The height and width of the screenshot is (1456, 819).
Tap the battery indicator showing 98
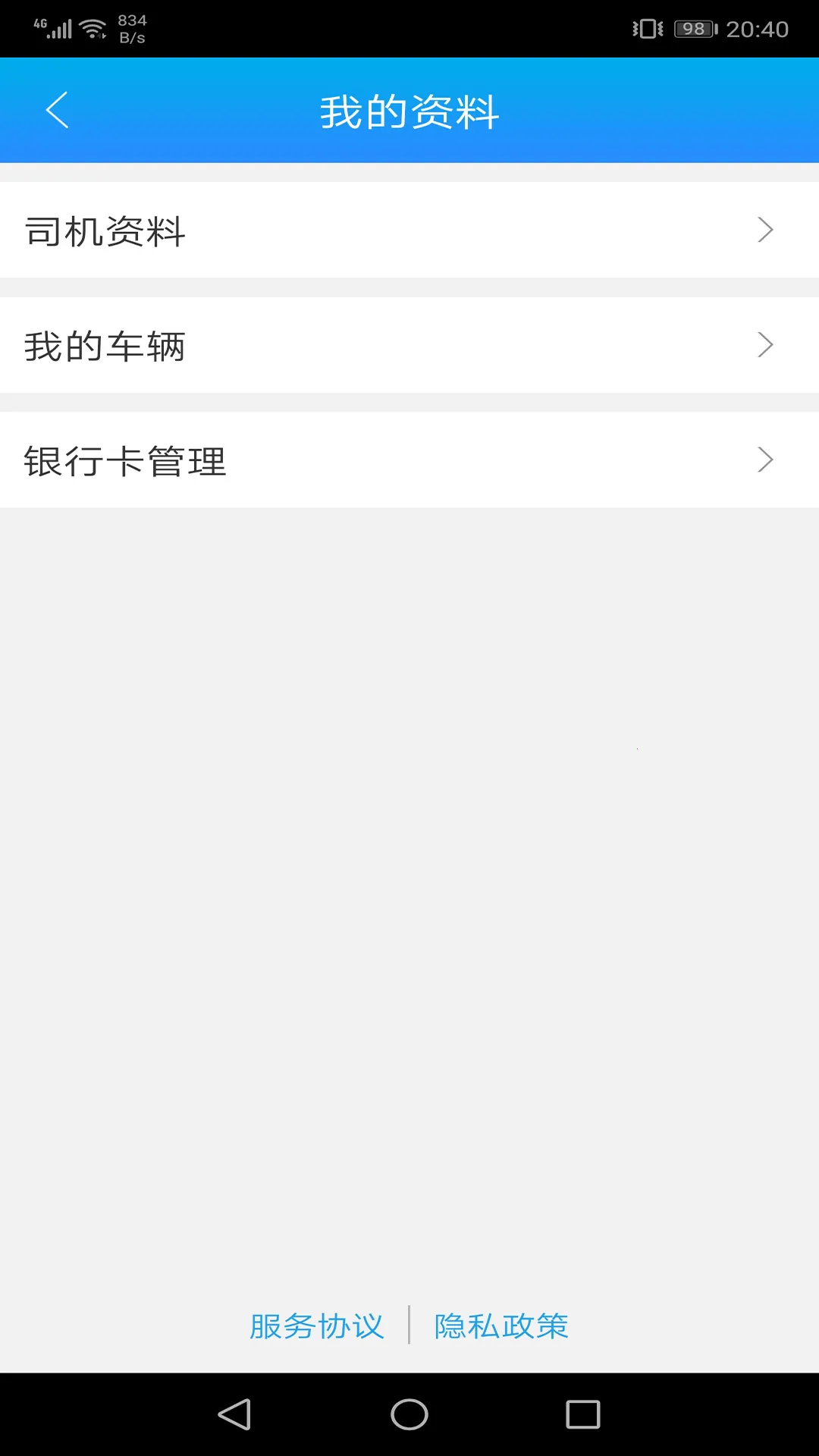click(x=692, y=29)
